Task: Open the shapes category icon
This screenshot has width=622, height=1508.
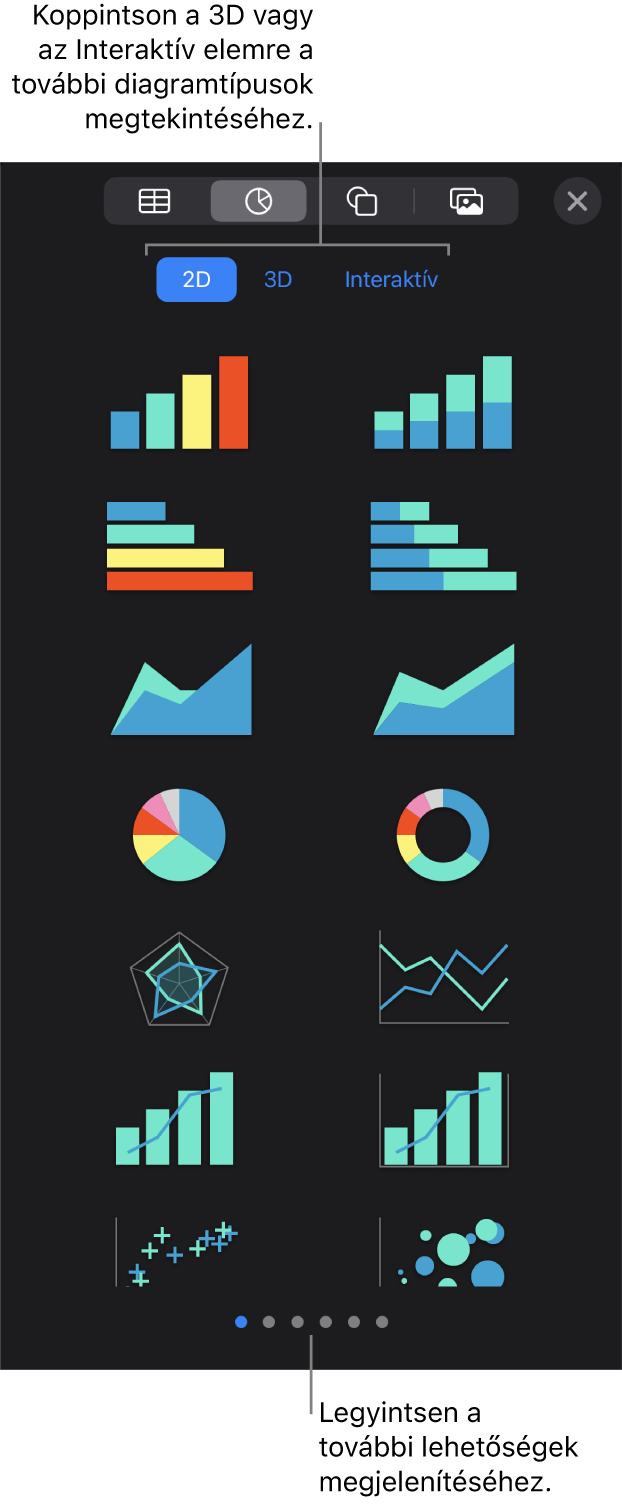Action: pyautogui.click(x=361, y=201)
